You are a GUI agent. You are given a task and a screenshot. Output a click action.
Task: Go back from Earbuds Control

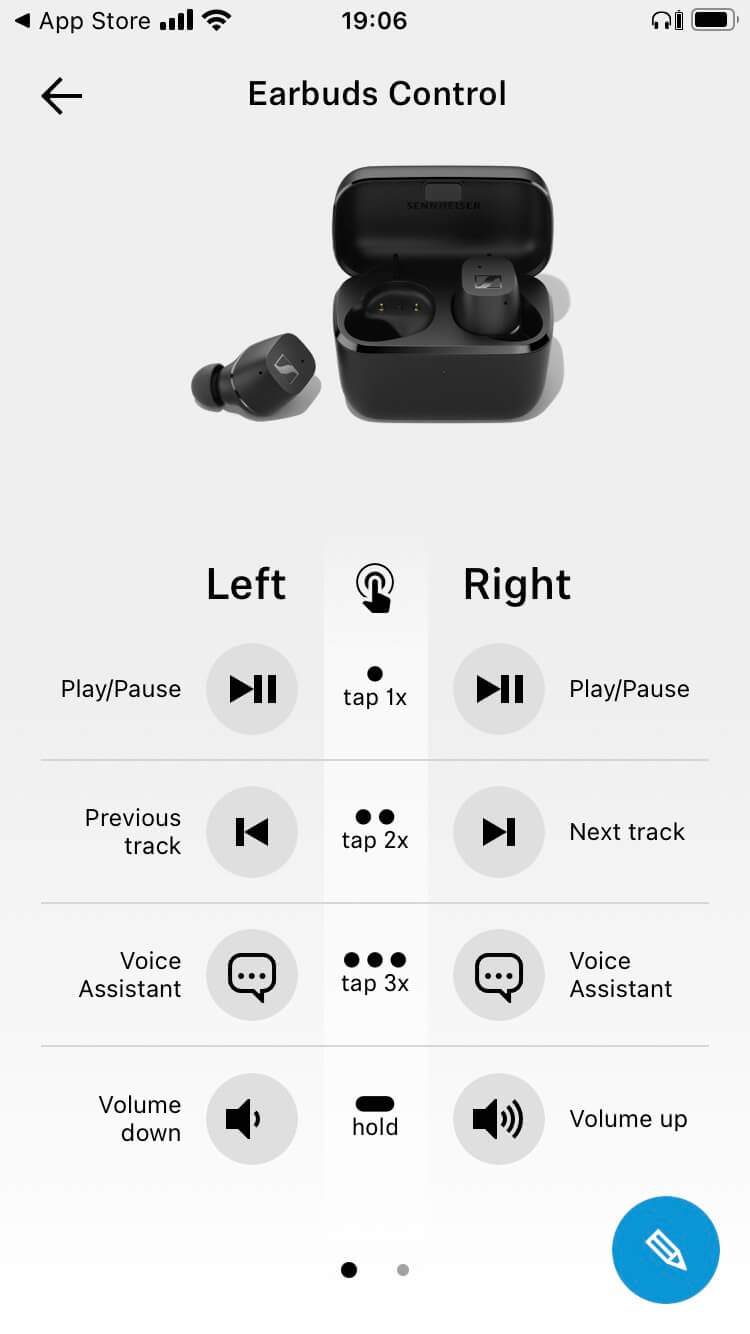[62, 96]
